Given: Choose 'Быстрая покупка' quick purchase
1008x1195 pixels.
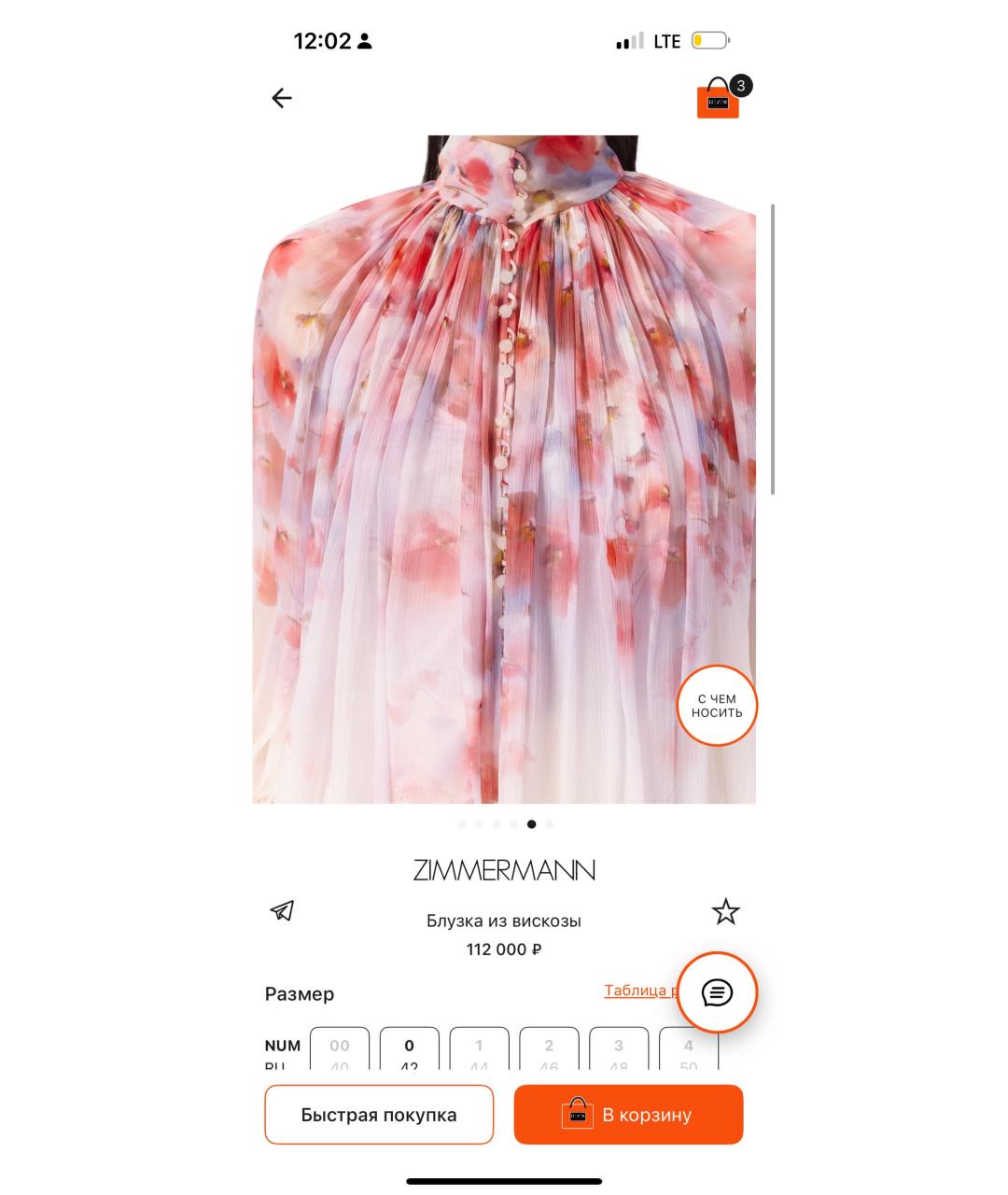Looking at the screenshot, I should [x=378, y=1115].
